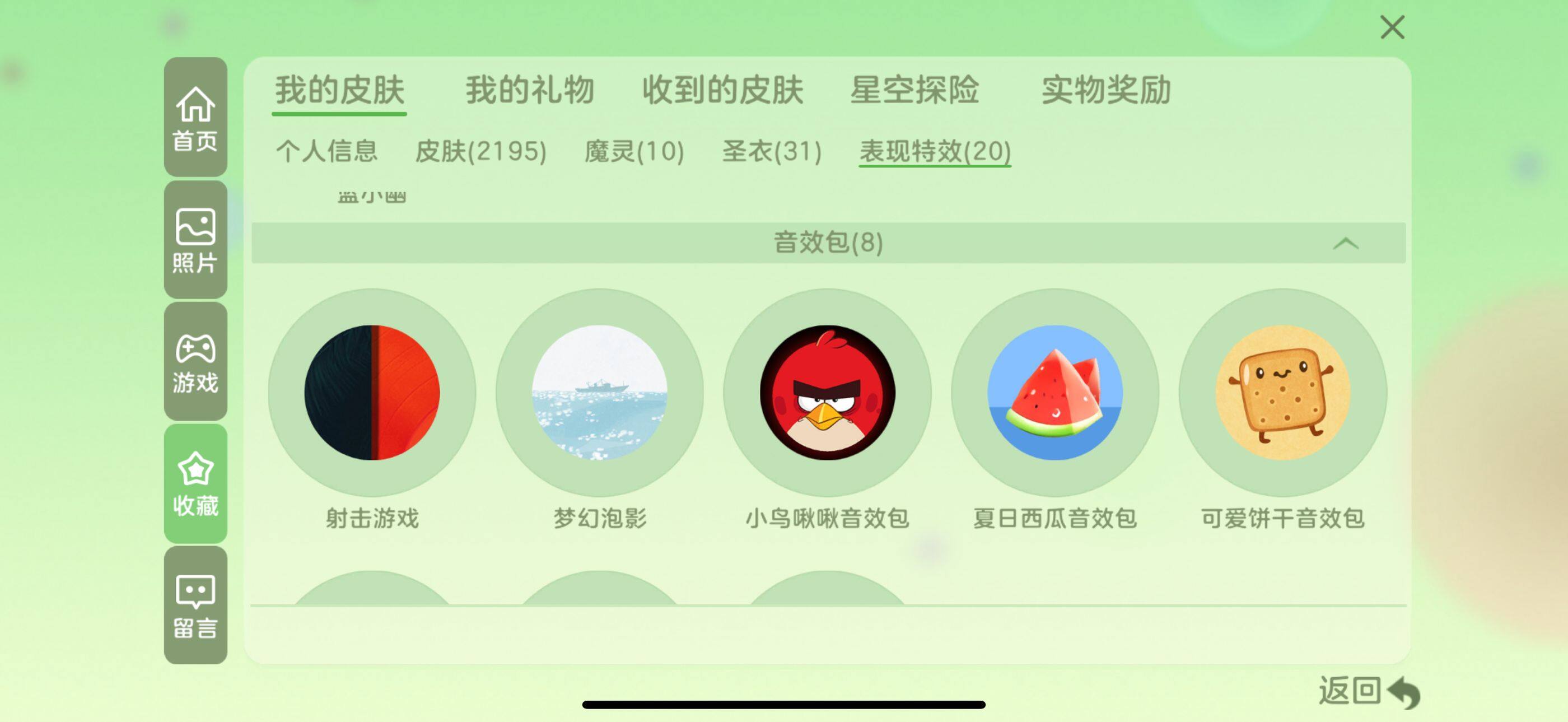
Task: Switch to the 我的礼物 tab
Action: [530, 91]
